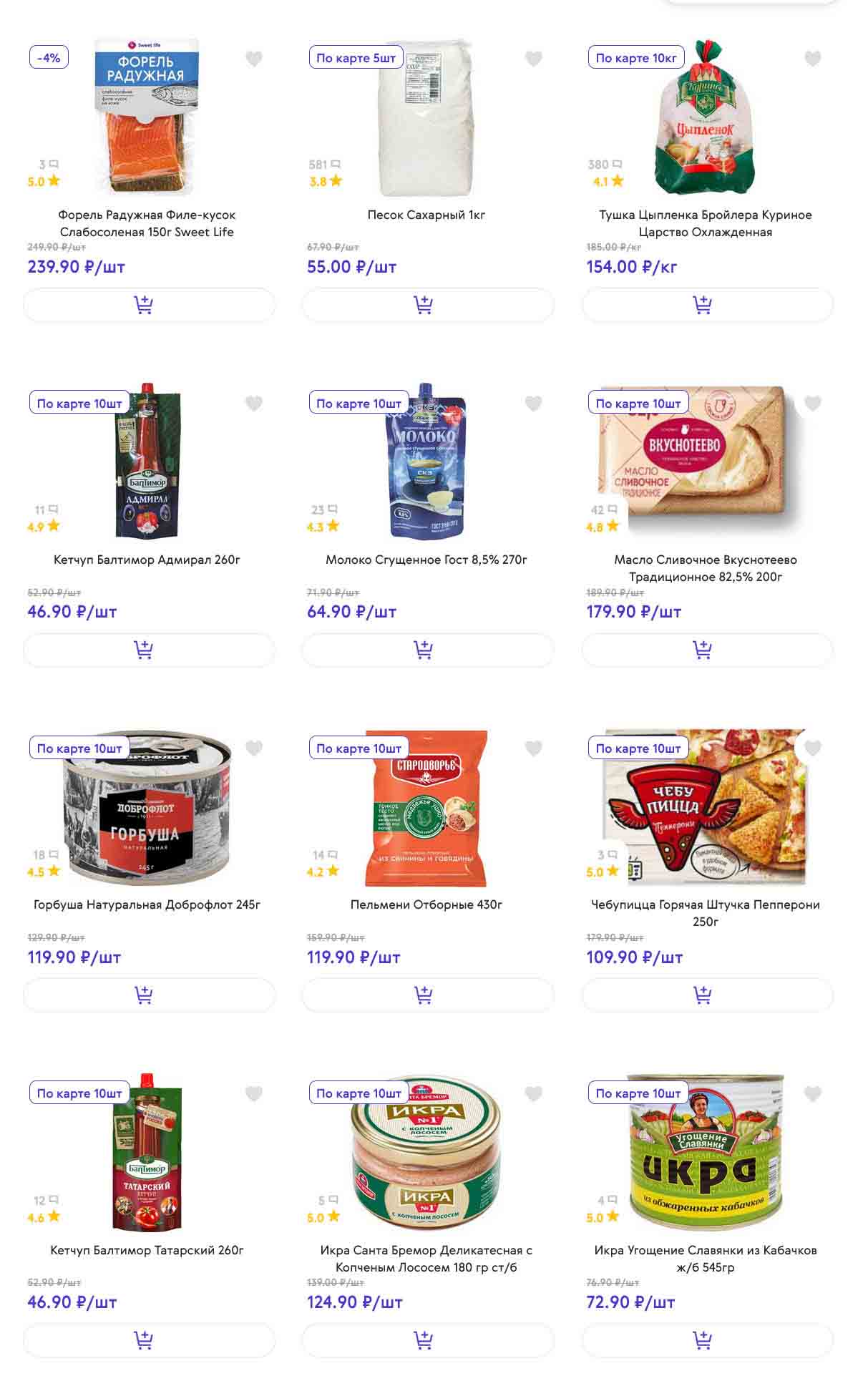Heart the Чебупицца Горячая Штучка item

click(812, 748)
